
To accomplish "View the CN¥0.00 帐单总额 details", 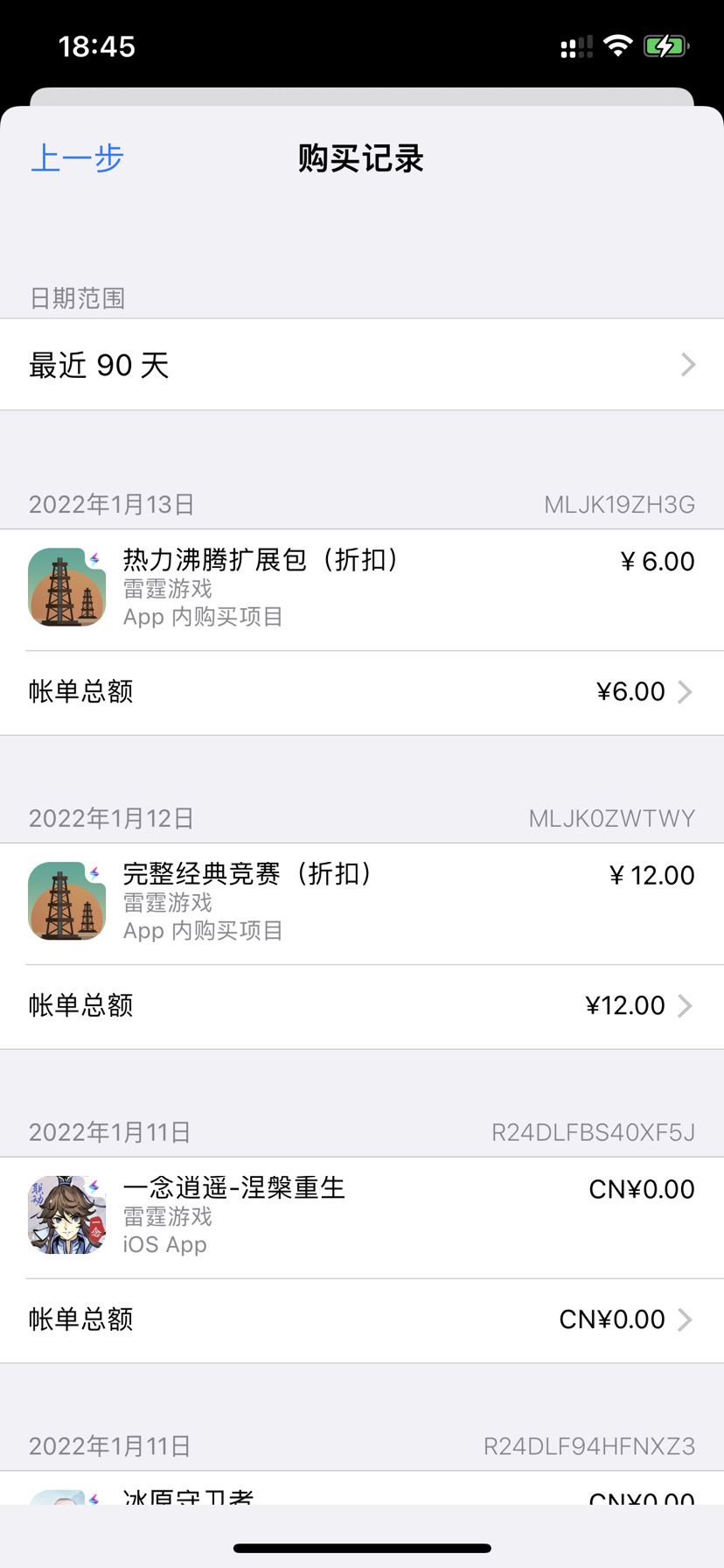I will [x=362, y=1320].
